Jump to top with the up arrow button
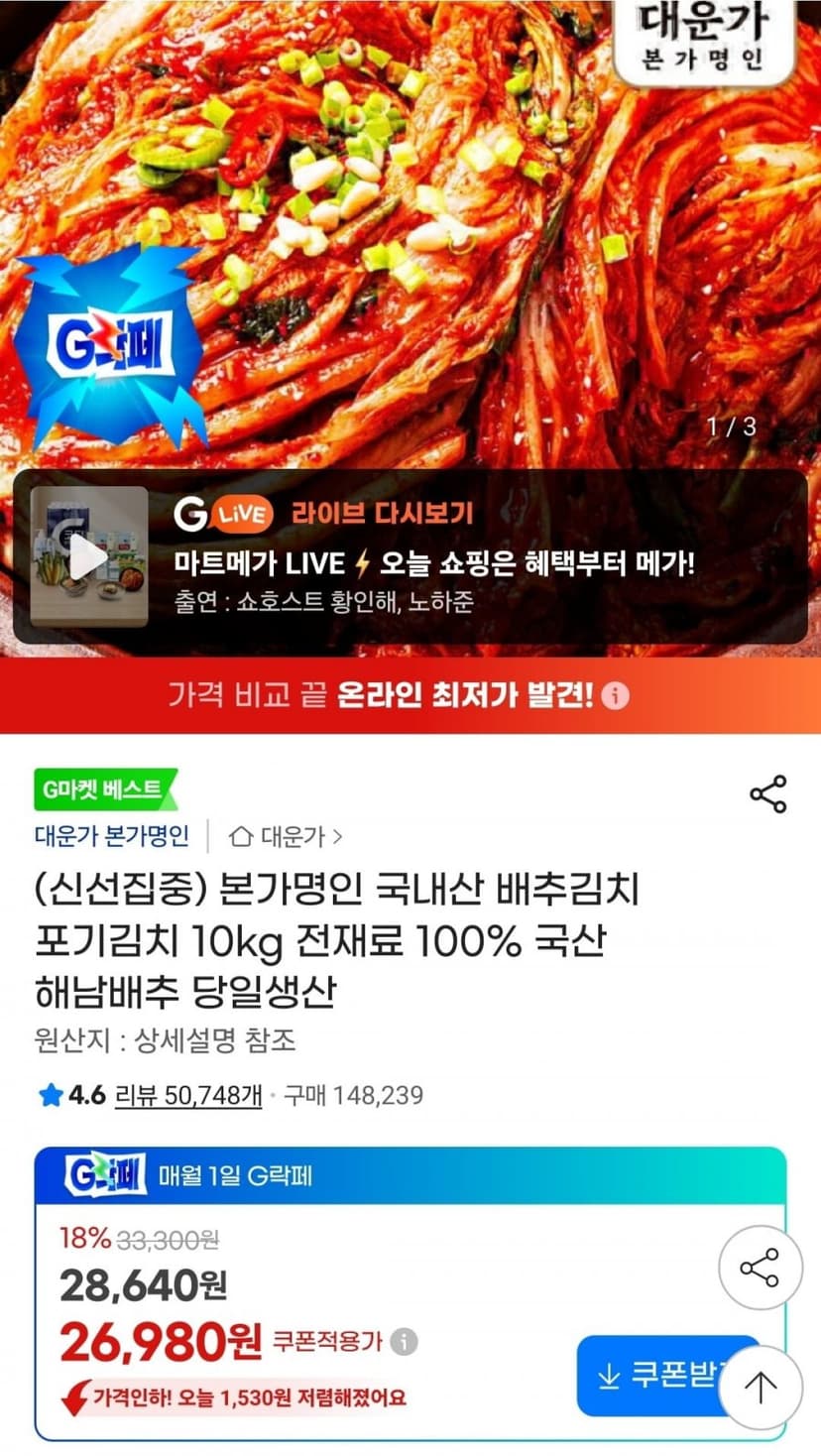821x1456 pixels. 761,1387
